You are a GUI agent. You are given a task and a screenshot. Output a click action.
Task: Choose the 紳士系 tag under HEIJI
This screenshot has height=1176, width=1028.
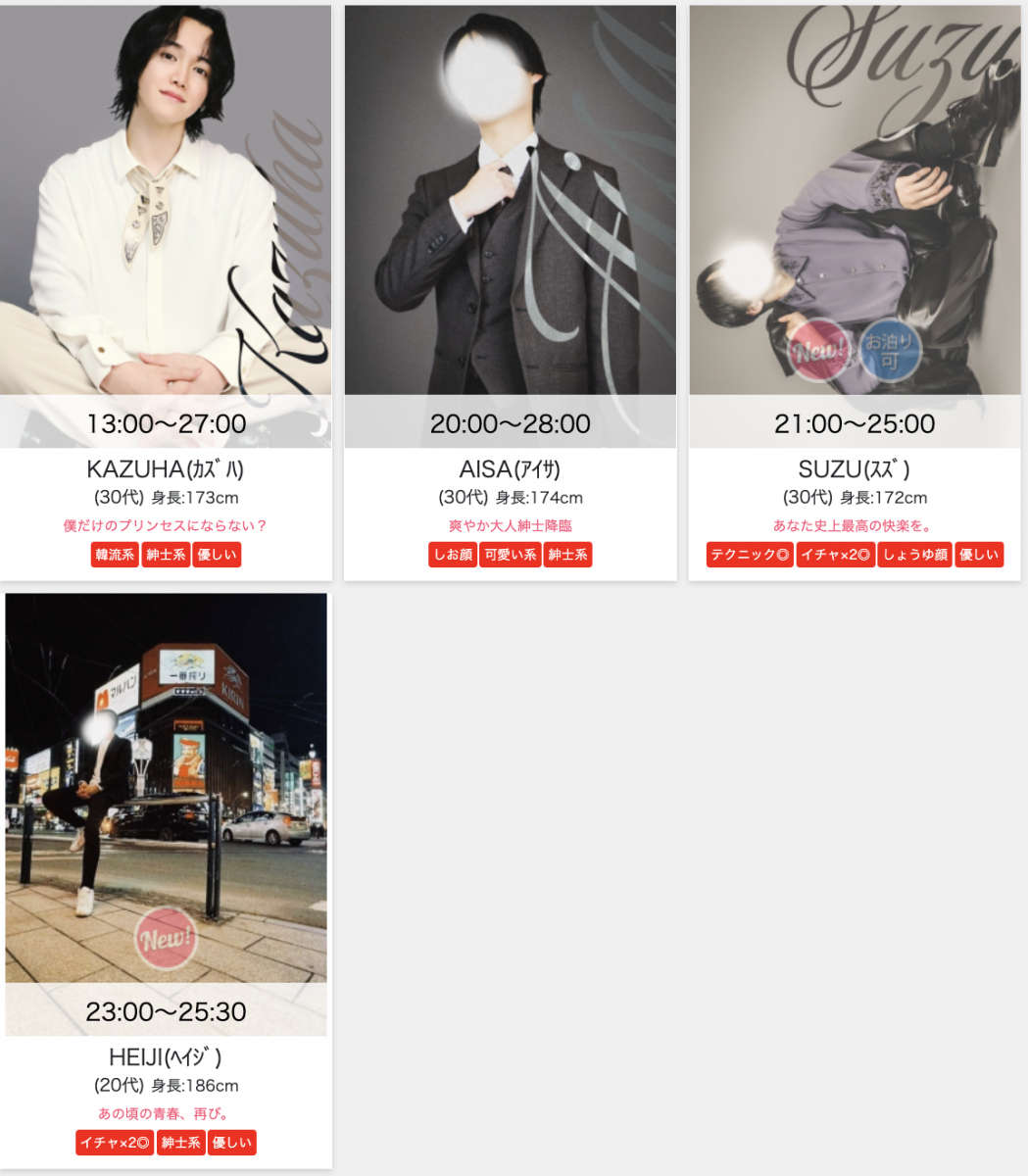tap(180, 1143)
